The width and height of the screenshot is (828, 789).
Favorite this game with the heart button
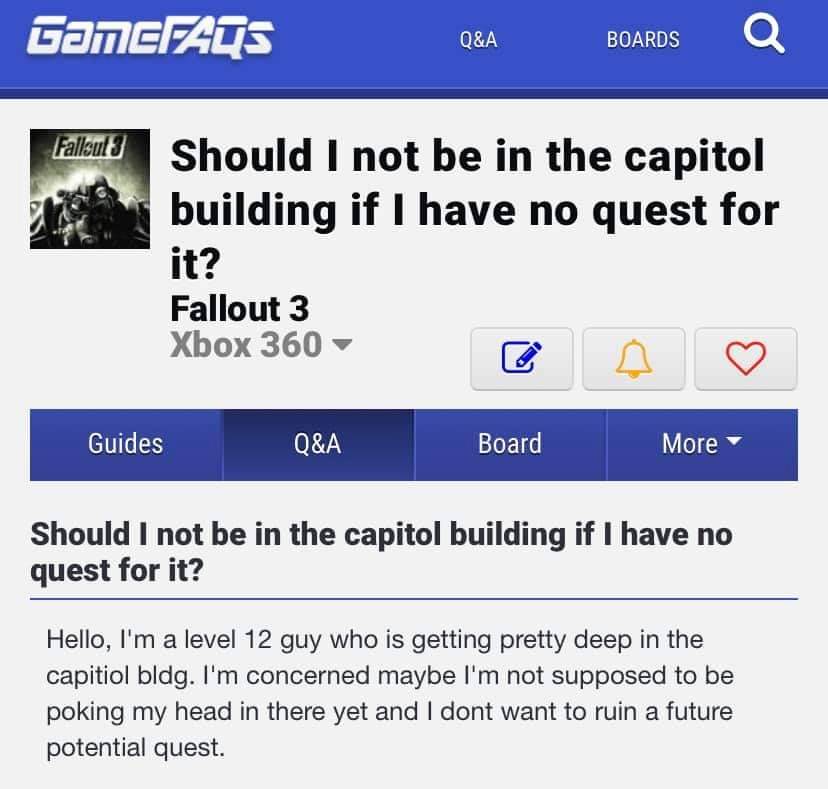coord(745,357)
